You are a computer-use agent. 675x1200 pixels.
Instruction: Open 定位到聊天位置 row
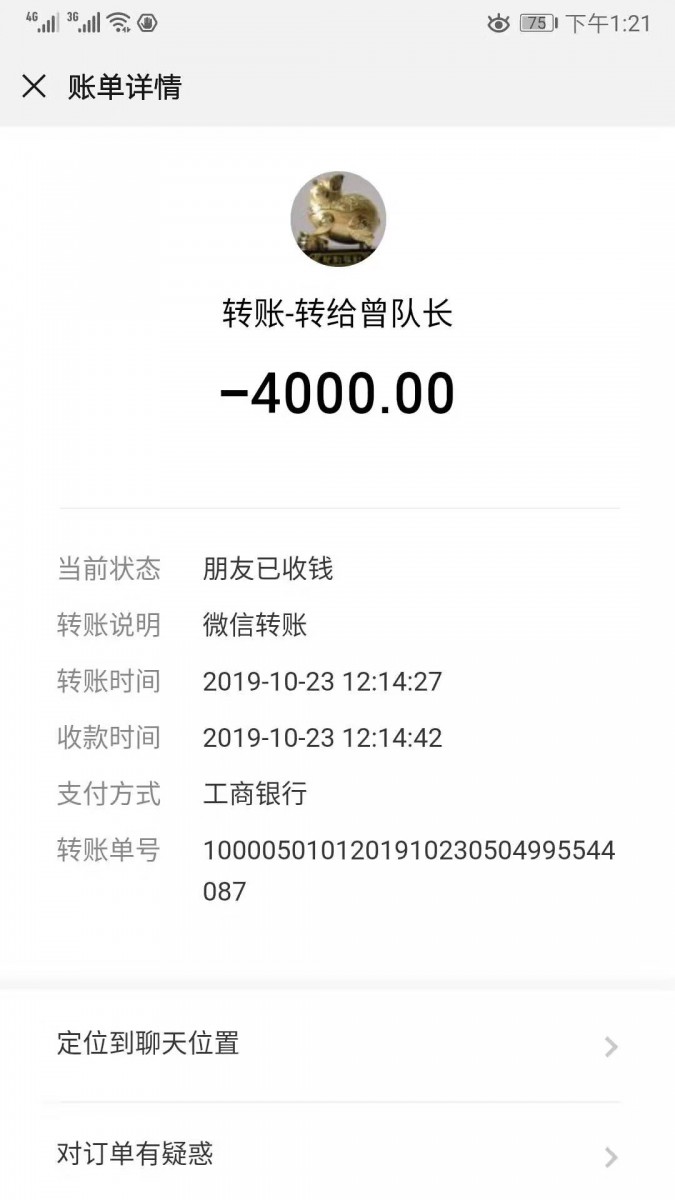[337, 1045]
